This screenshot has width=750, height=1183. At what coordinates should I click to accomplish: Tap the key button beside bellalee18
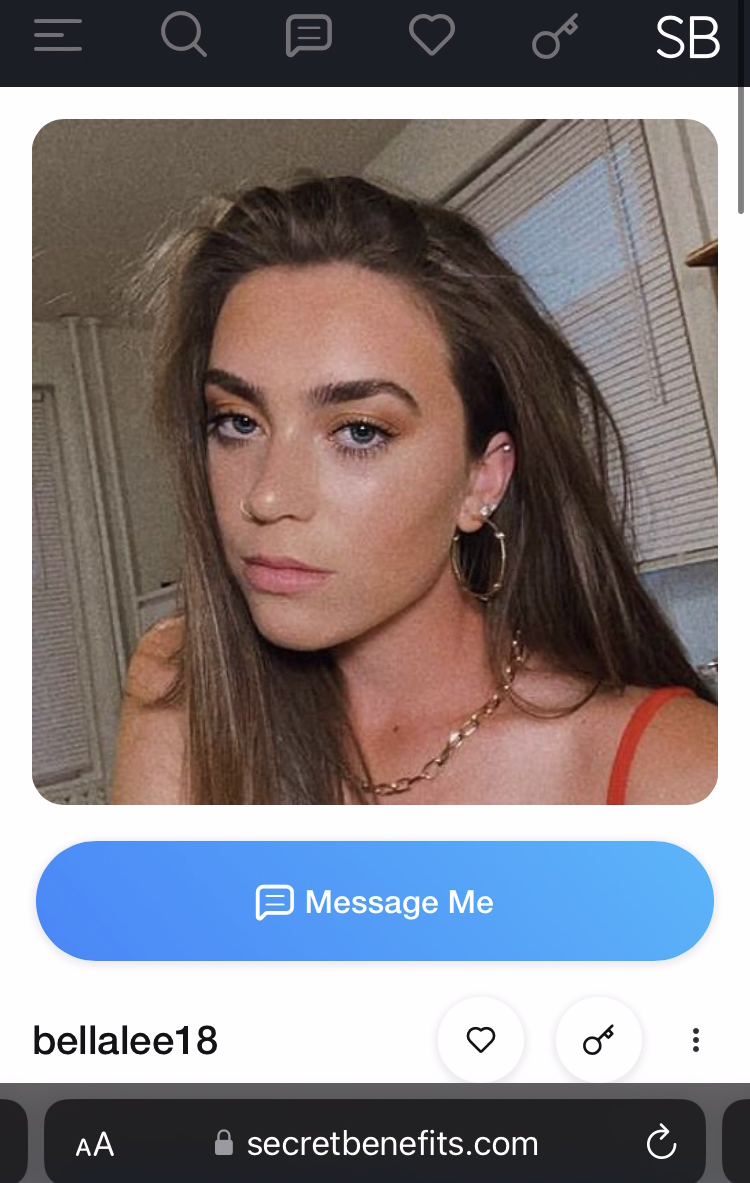tap(598, 1041)
